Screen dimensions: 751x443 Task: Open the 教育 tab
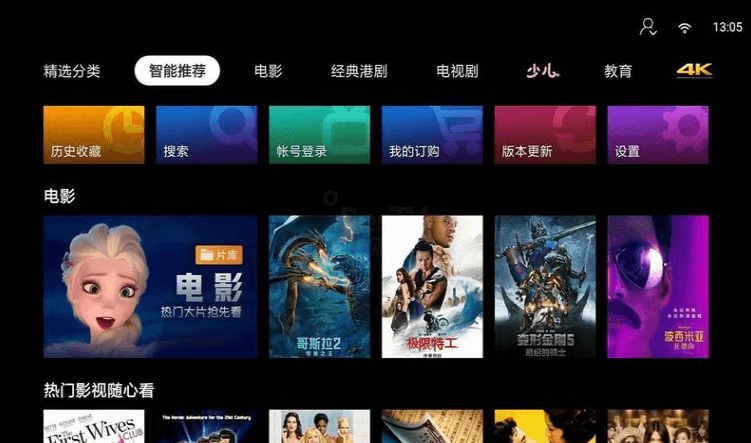click(x=618, y=71)
